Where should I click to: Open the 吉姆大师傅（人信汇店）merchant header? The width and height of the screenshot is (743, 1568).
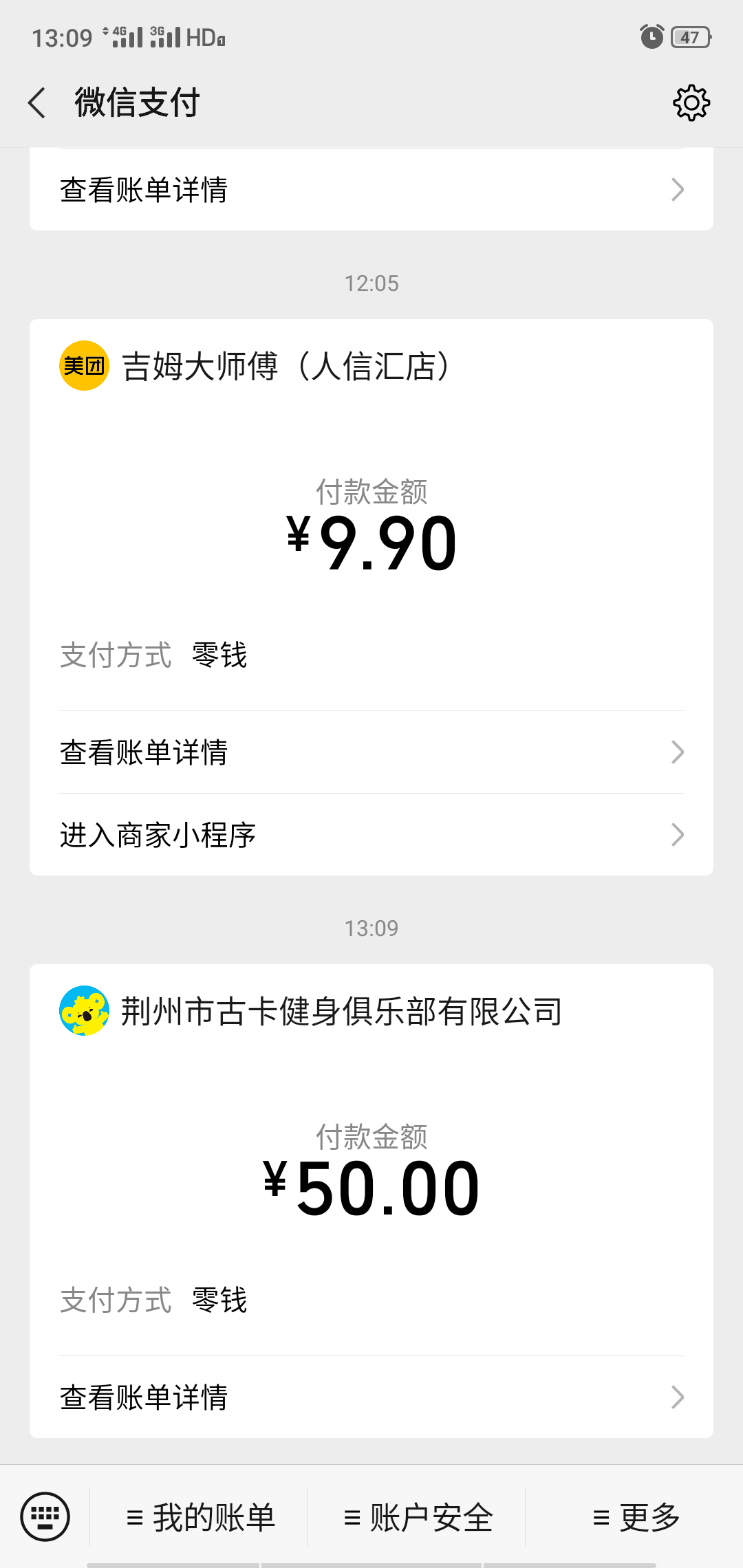coord(285,366)
